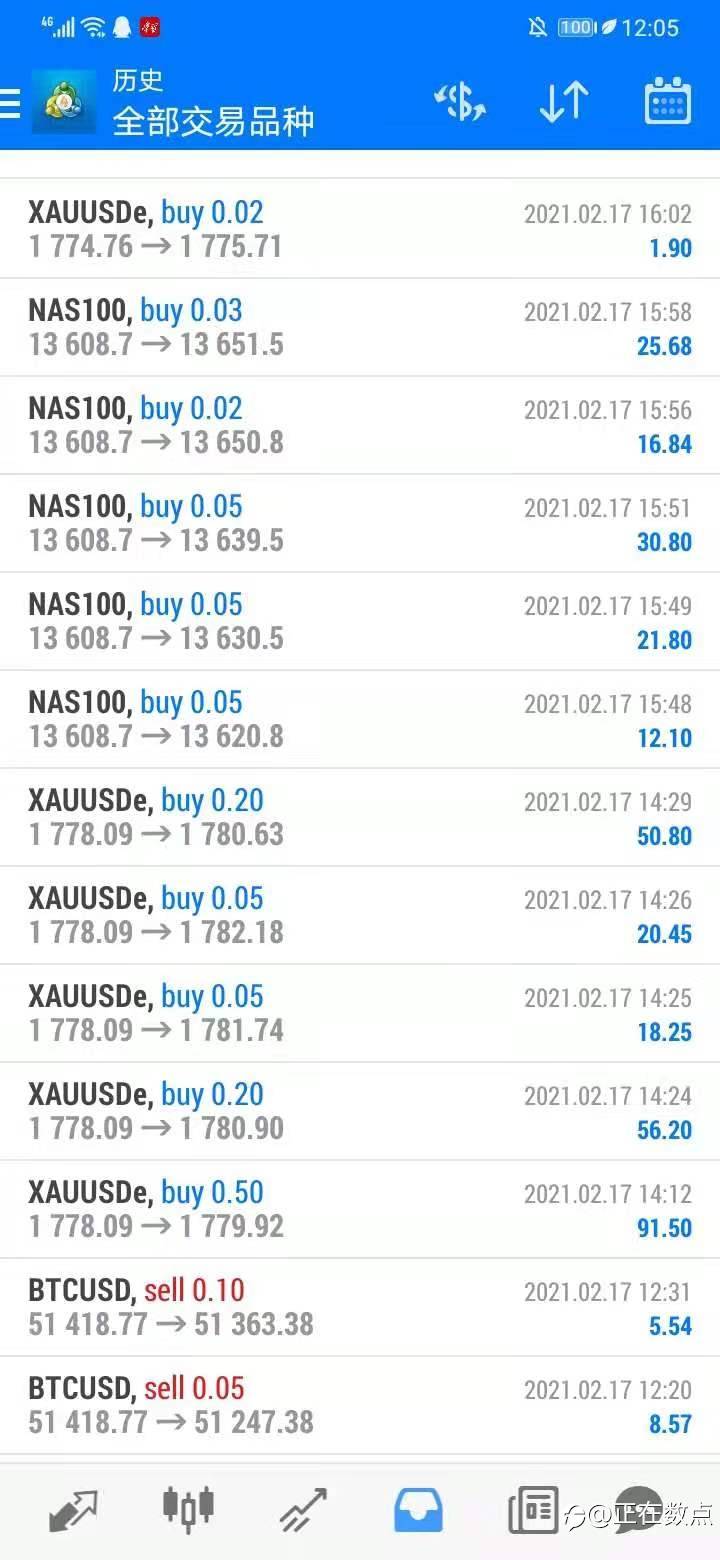The height and width of the screenshot is (1560, 720).
Task: Switch to the Quotes tab
Action: pyautogui.click(x=73, y=1510)
